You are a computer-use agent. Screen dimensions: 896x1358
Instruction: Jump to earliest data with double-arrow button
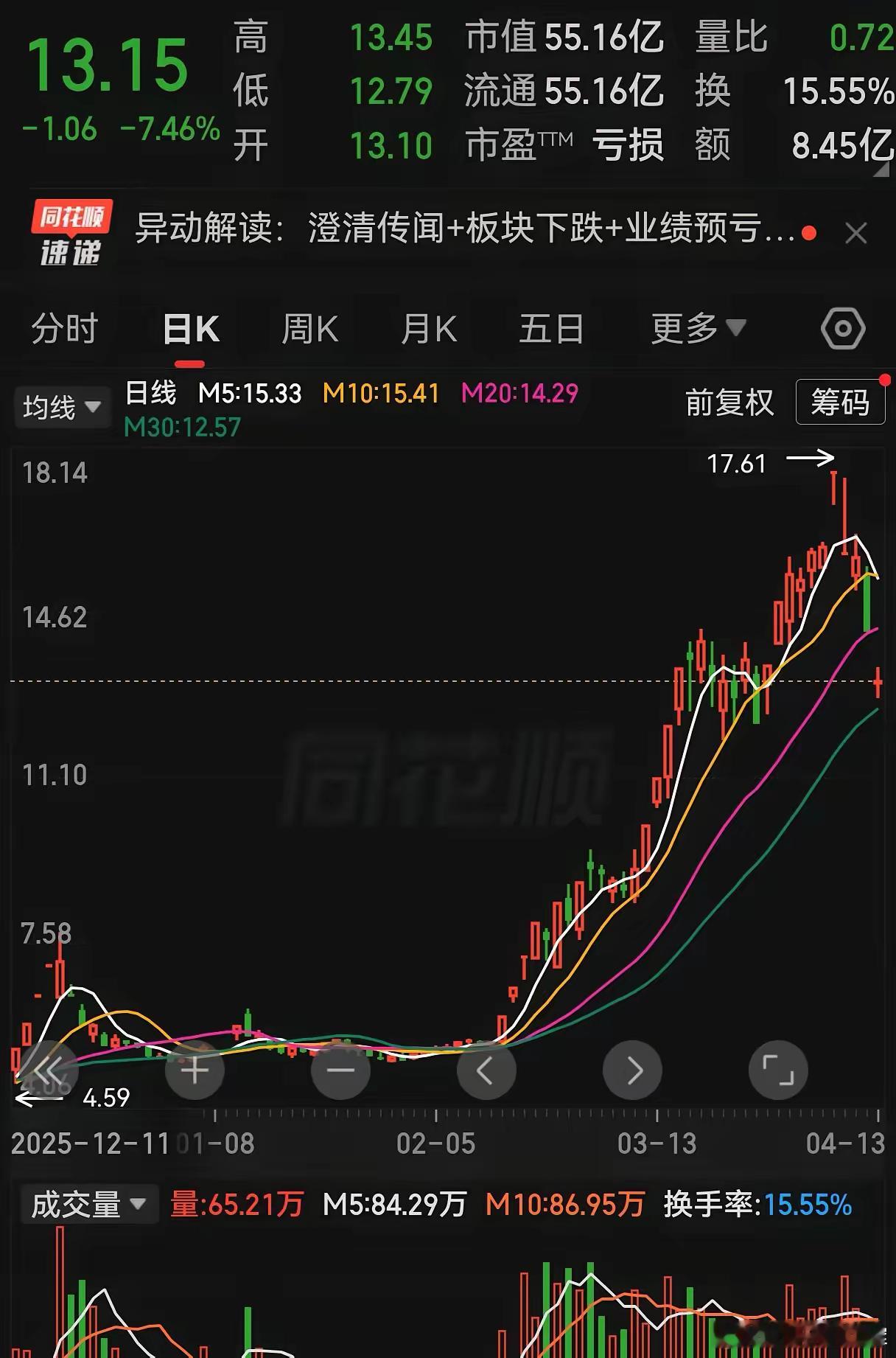tap(49, 1070)
